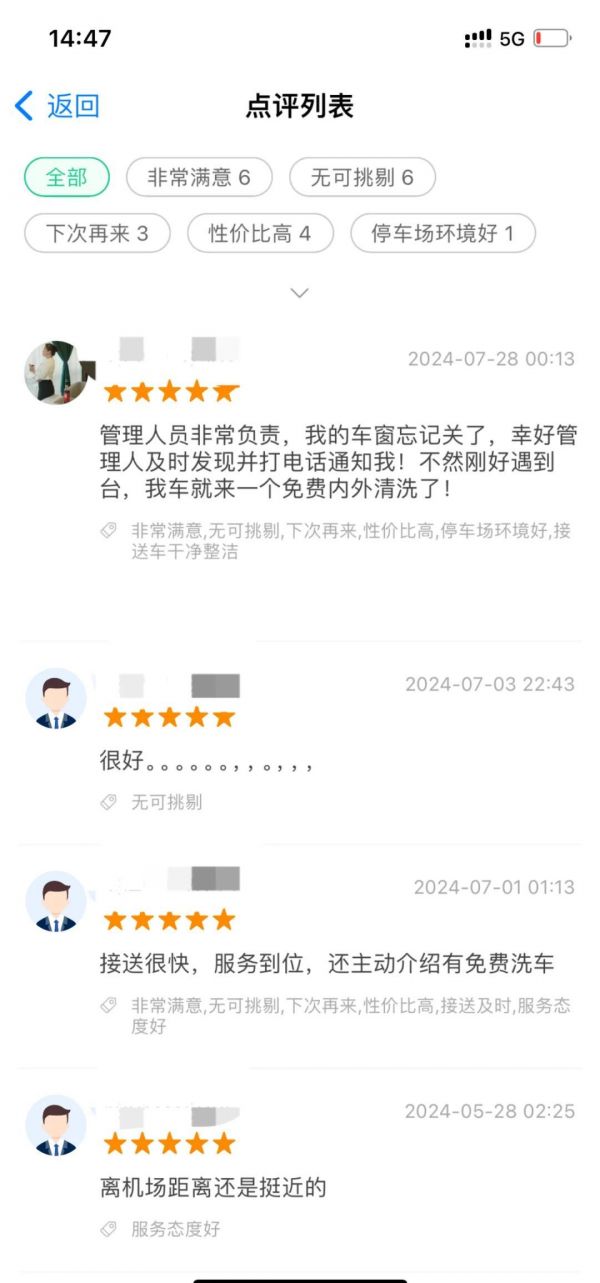Filter by 停车场环境好 1 chip

442,234
